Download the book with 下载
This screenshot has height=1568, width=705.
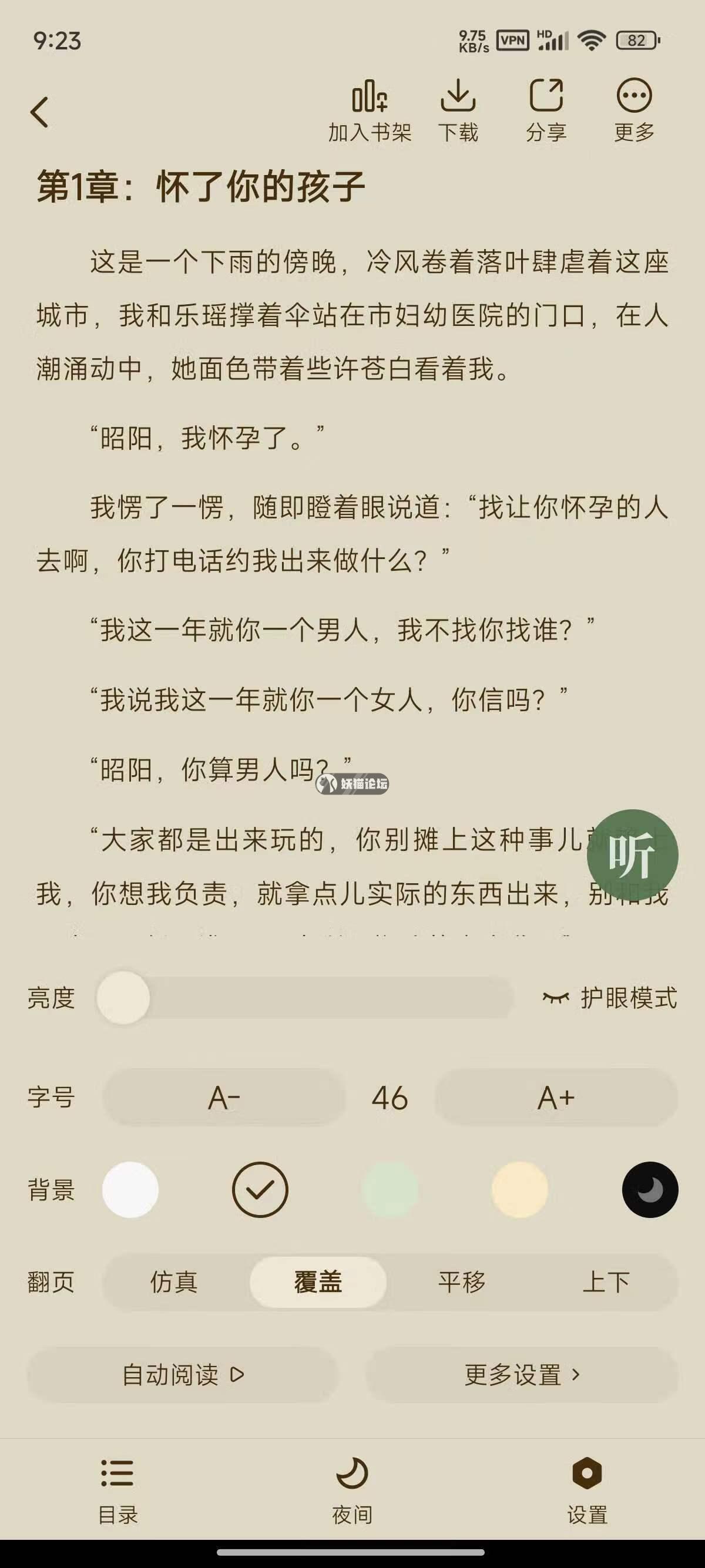[458, 111]
